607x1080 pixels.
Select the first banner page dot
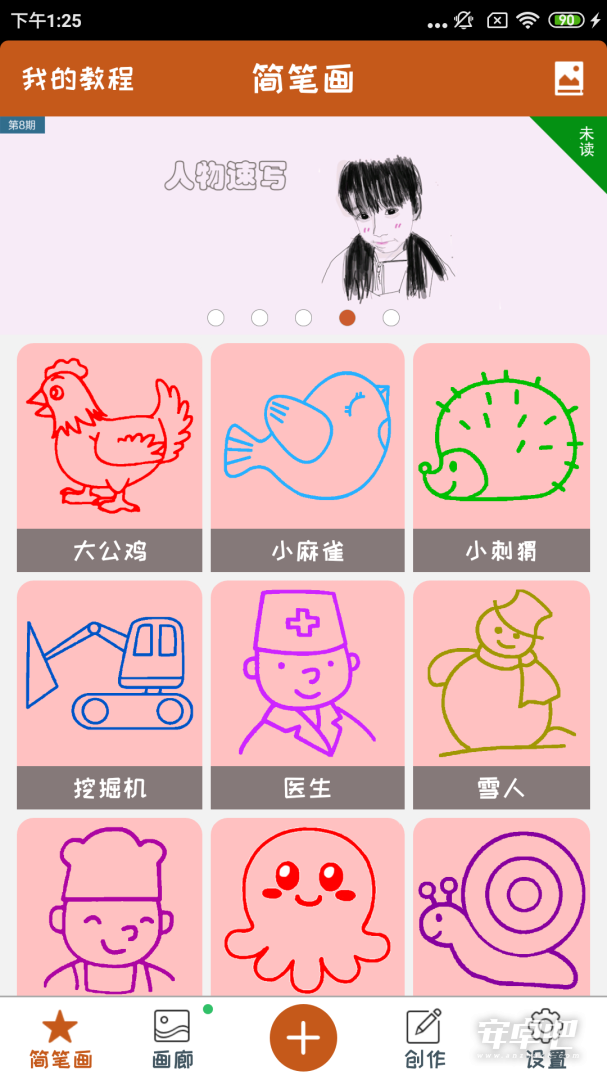[216, 318]
